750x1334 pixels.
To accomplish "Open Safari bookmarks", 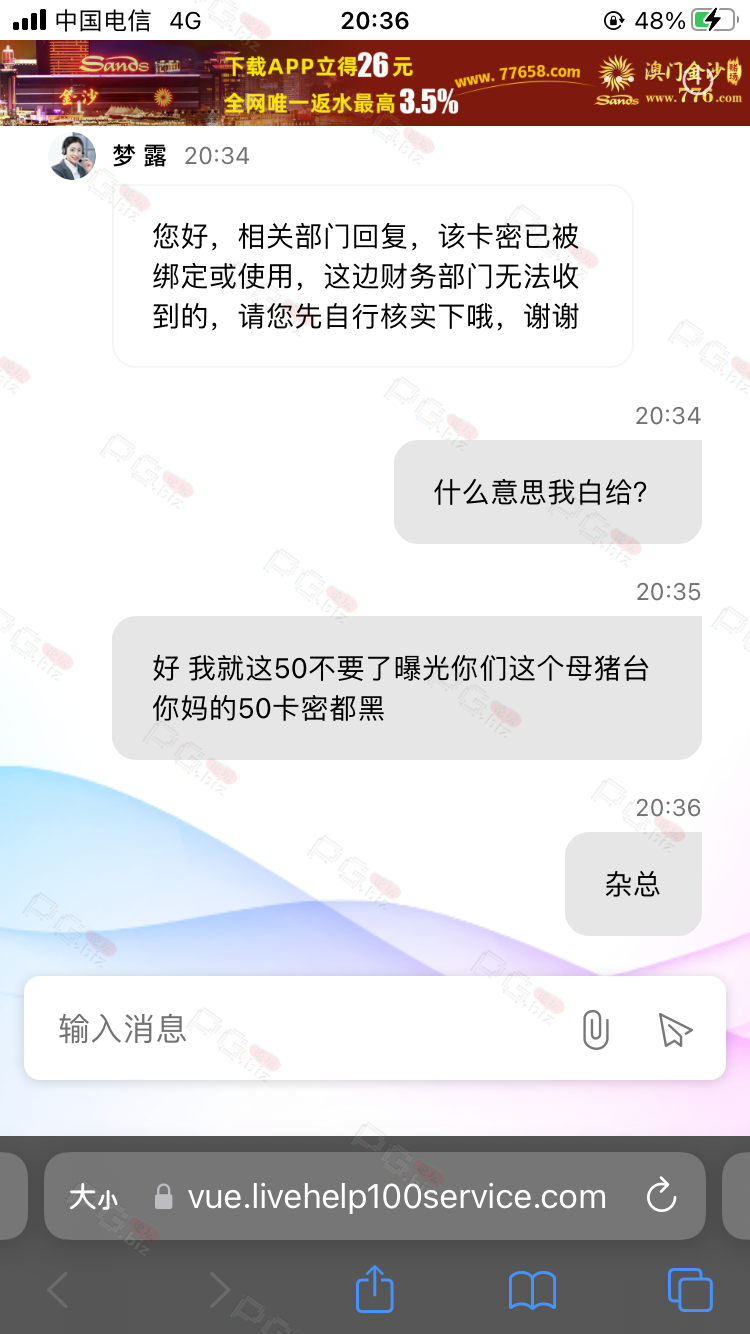I will tap(532, 1290).
